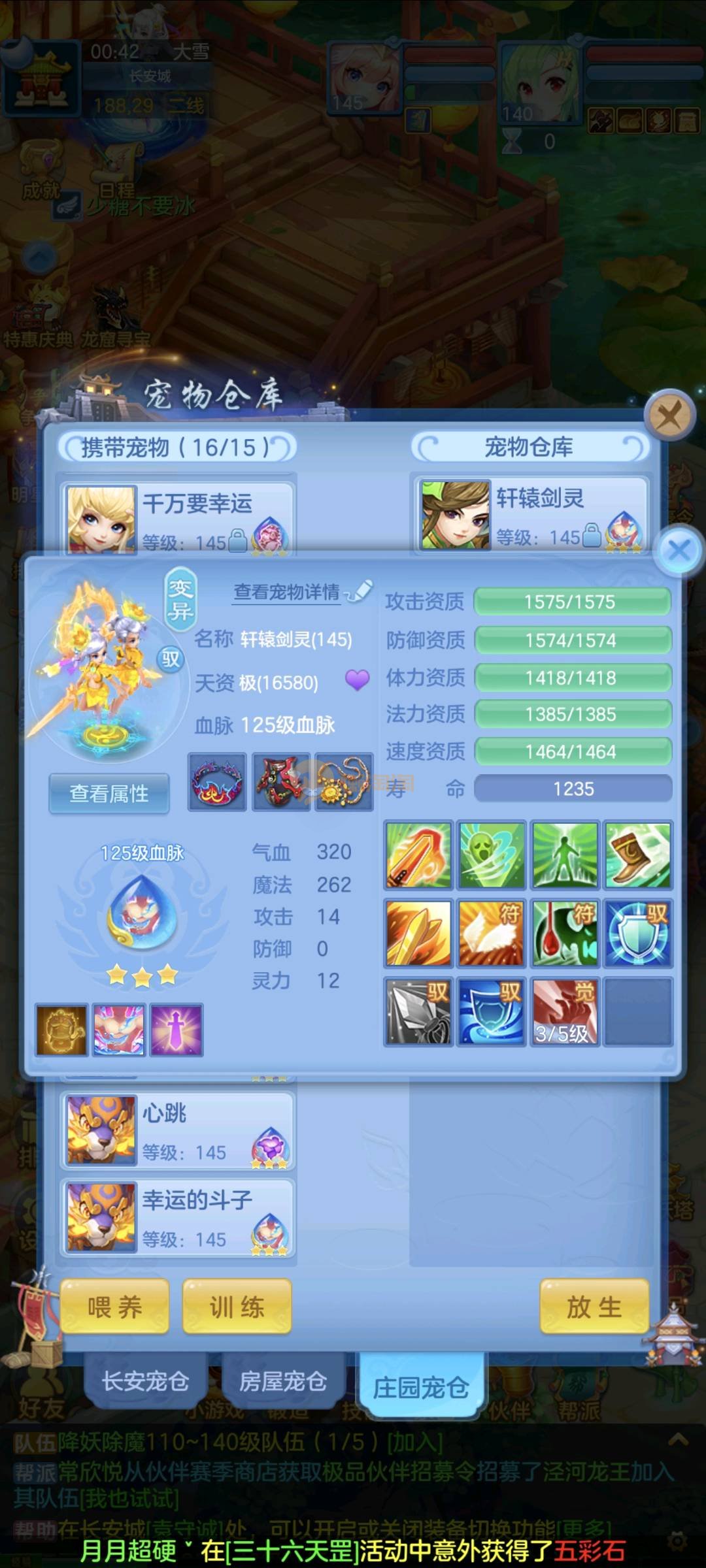This screenshot has width=706, height=1568.
Task: Open the 查看宠物详情 link
Action: (288, 592)
